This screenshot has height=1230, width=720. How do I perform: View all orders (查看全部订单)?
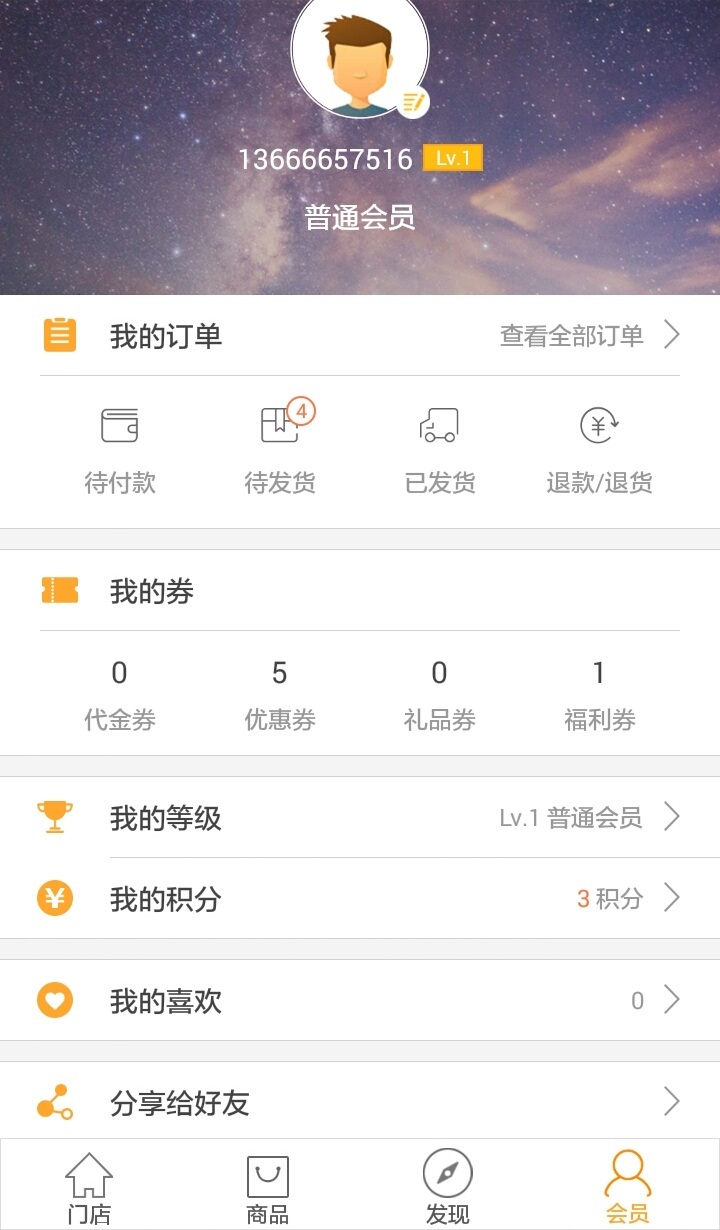(x=589, y=336)
